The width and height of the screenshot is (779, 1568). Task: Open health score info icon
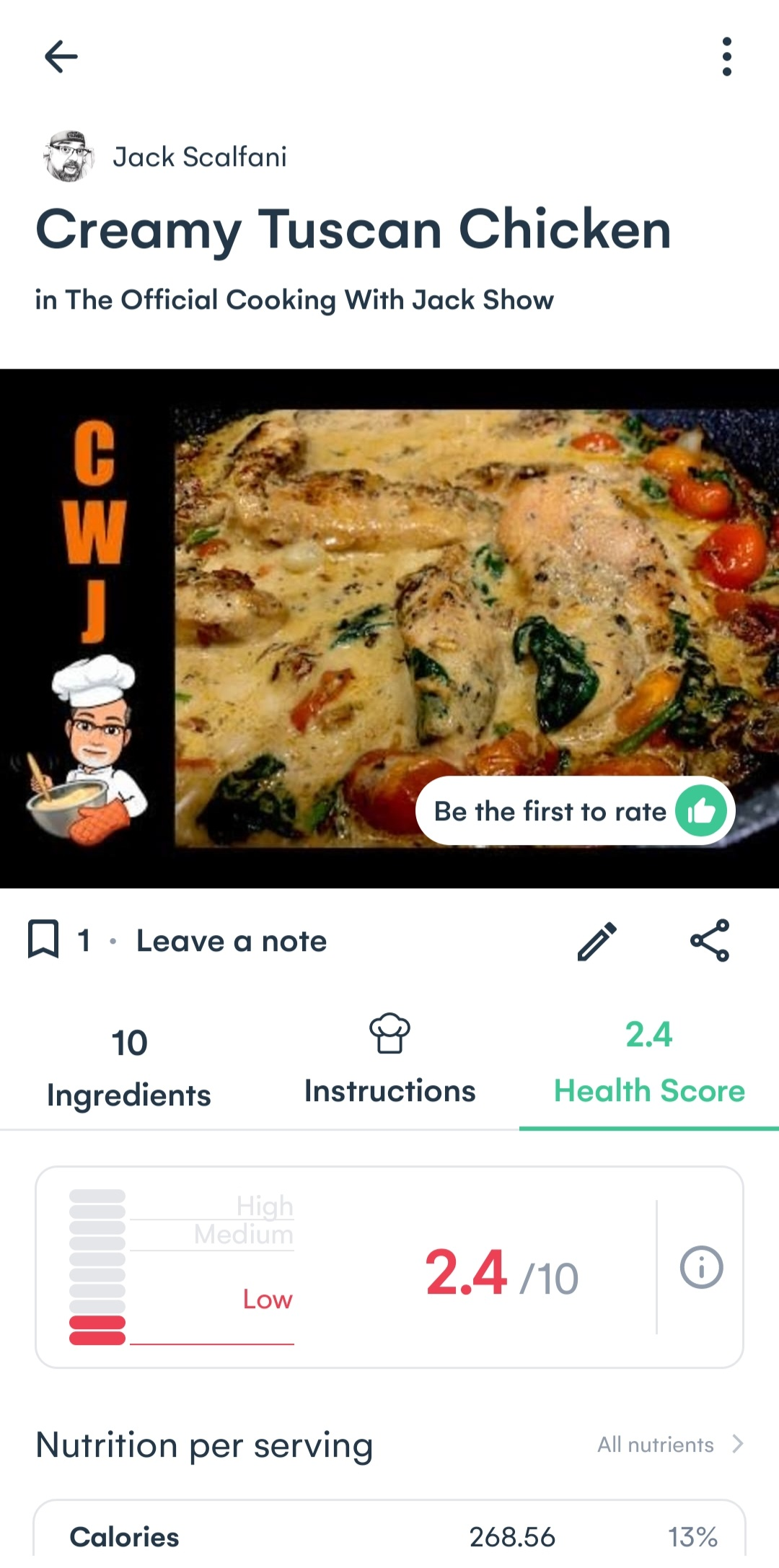point(701,1267)
